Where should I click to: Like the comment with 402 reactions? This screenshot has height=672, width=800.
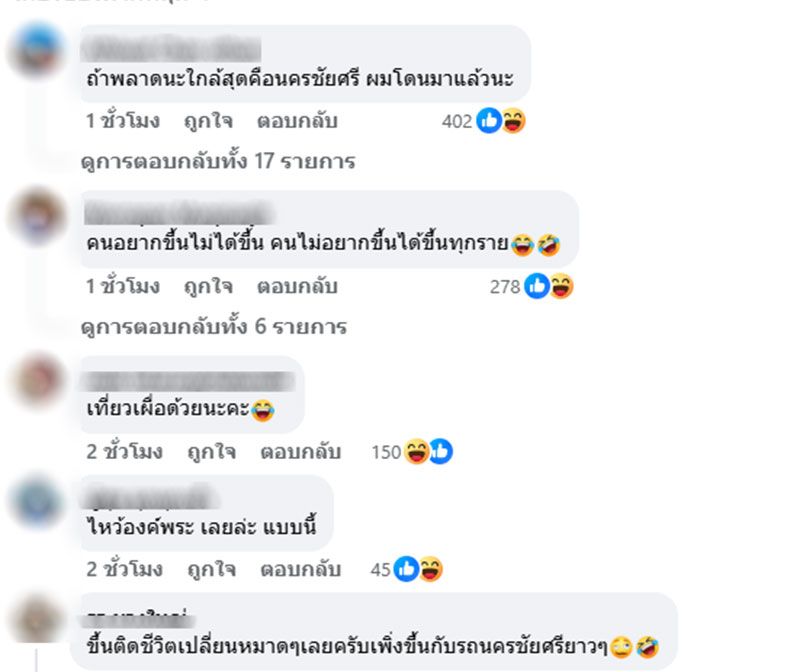click(x=208, y=122)
